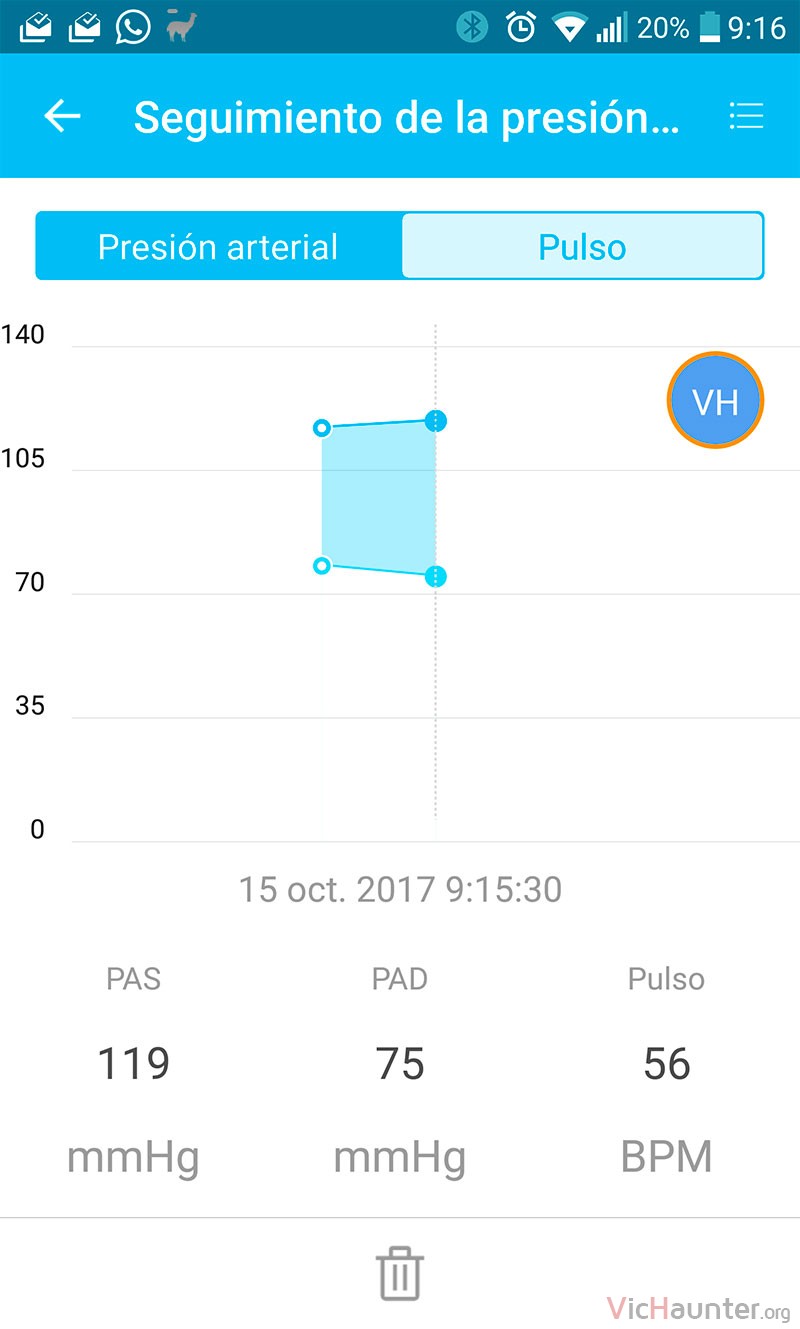Open the list view icon
This screenshot has height=1329, width=800.
(x=746, y=116)
